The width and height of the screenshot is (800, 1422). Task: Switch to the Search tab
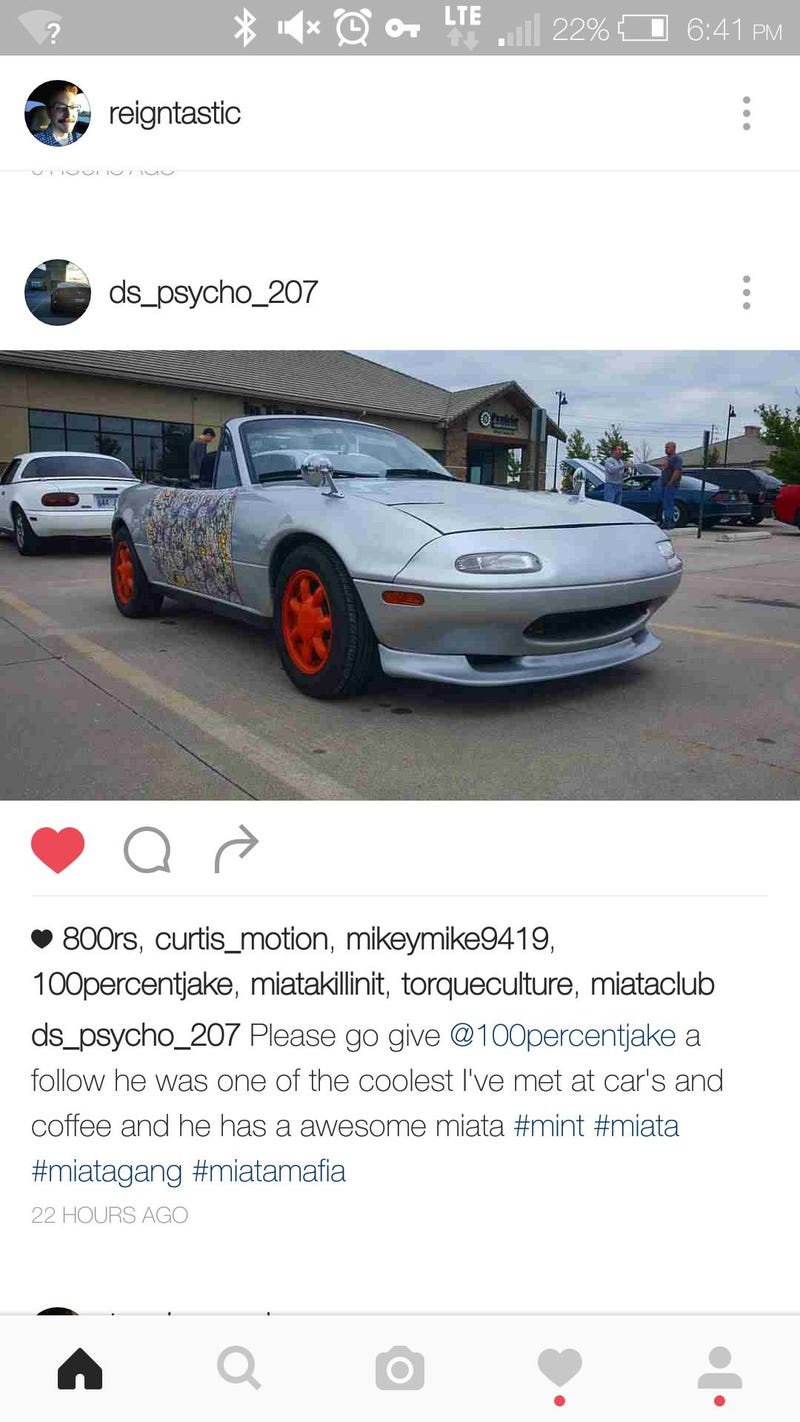(x=238, y=1367)
